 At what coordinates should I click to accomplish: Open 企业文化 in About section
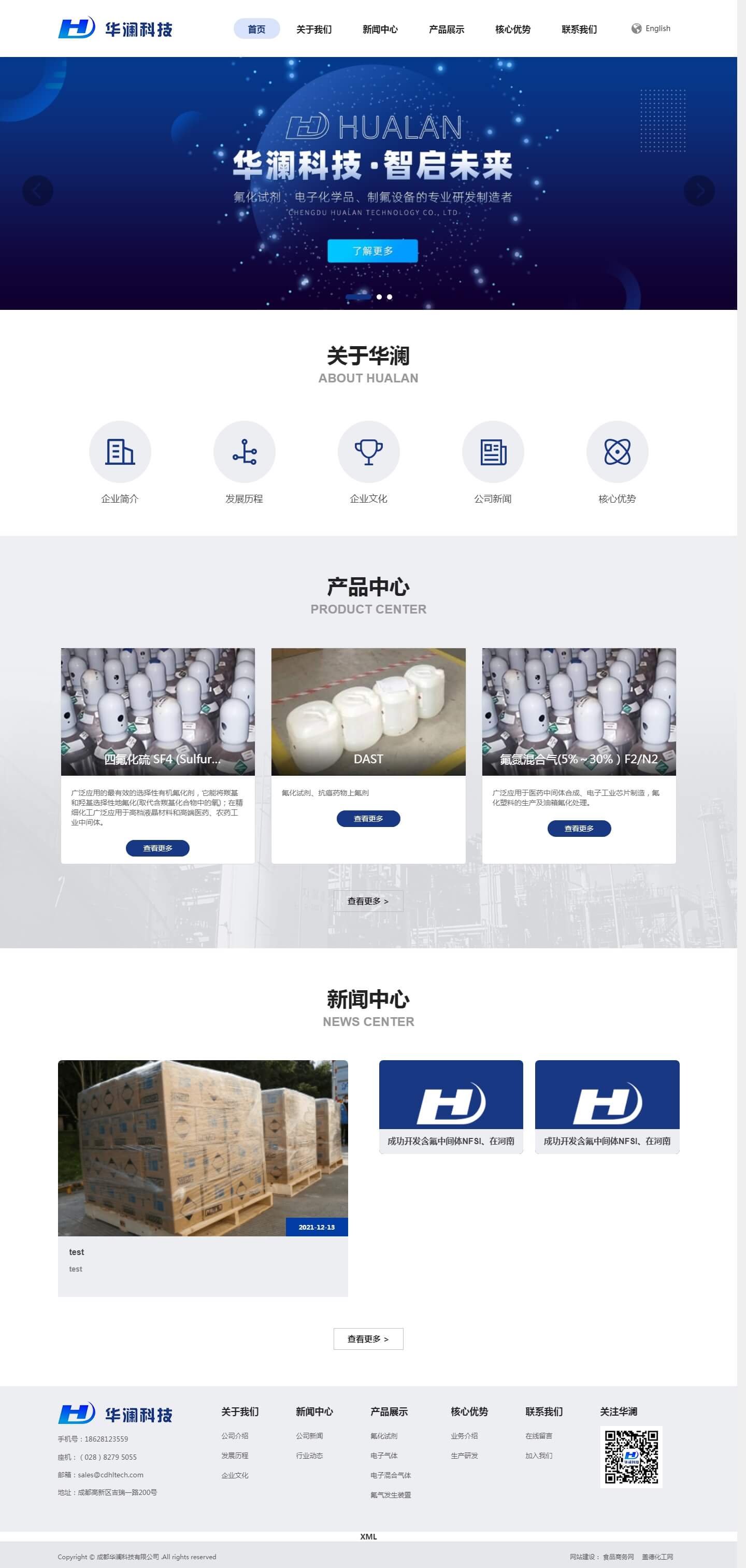(368, 452)
